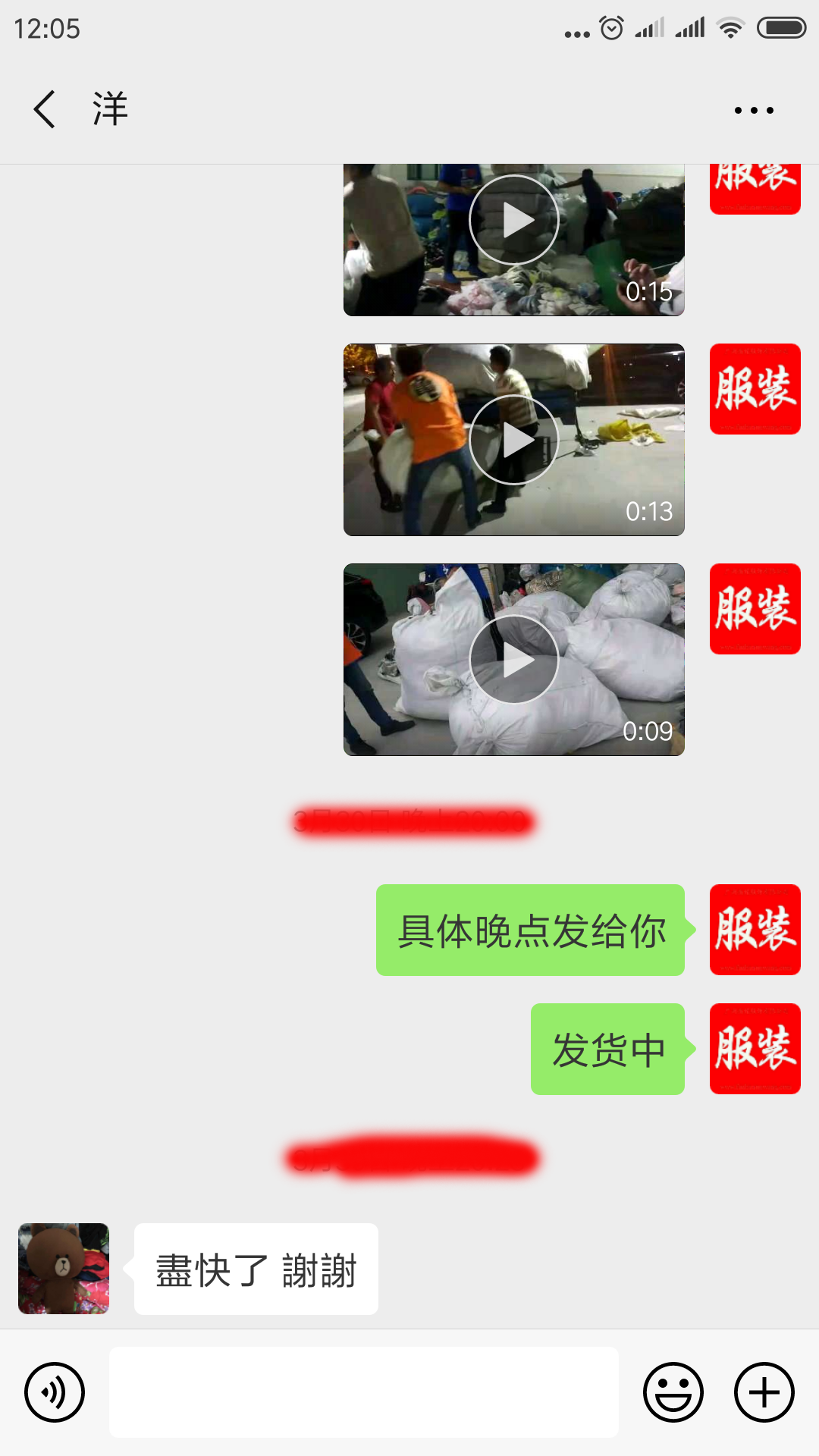Viewport: 819px width, 1456px height.
Task: Open the plus attachment menu
Action: (764, 1392)
